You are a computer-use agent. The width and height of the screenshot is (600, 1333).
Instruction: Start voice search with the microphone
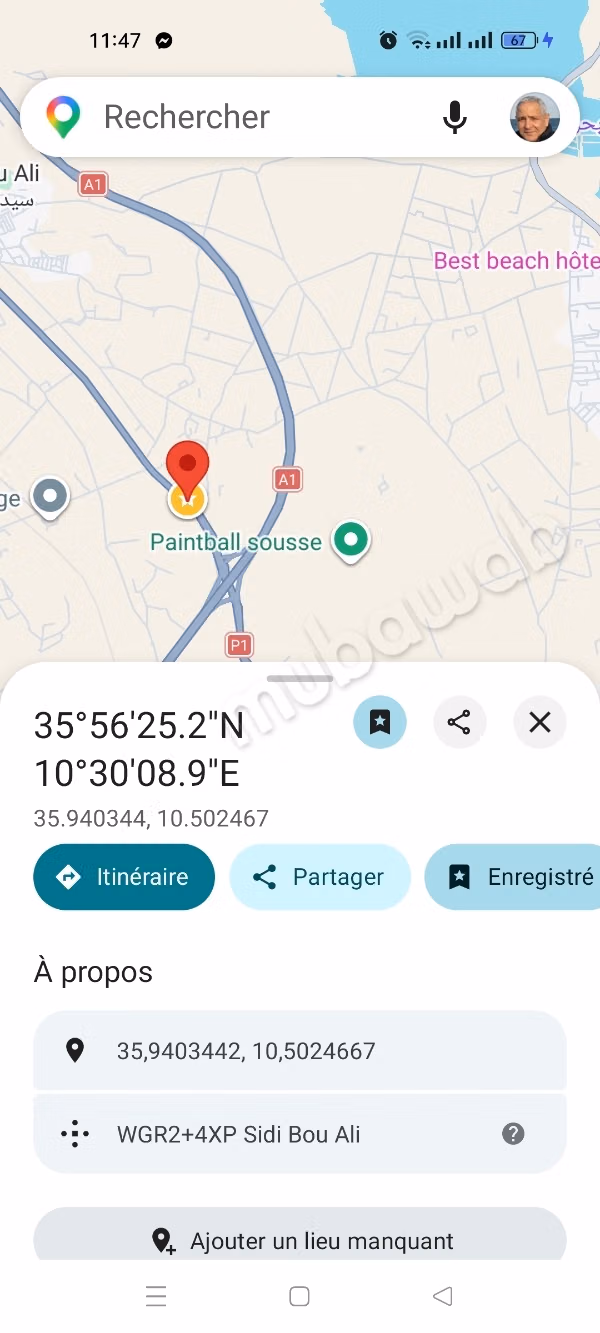pyautogui.click(x=455, y=117)
